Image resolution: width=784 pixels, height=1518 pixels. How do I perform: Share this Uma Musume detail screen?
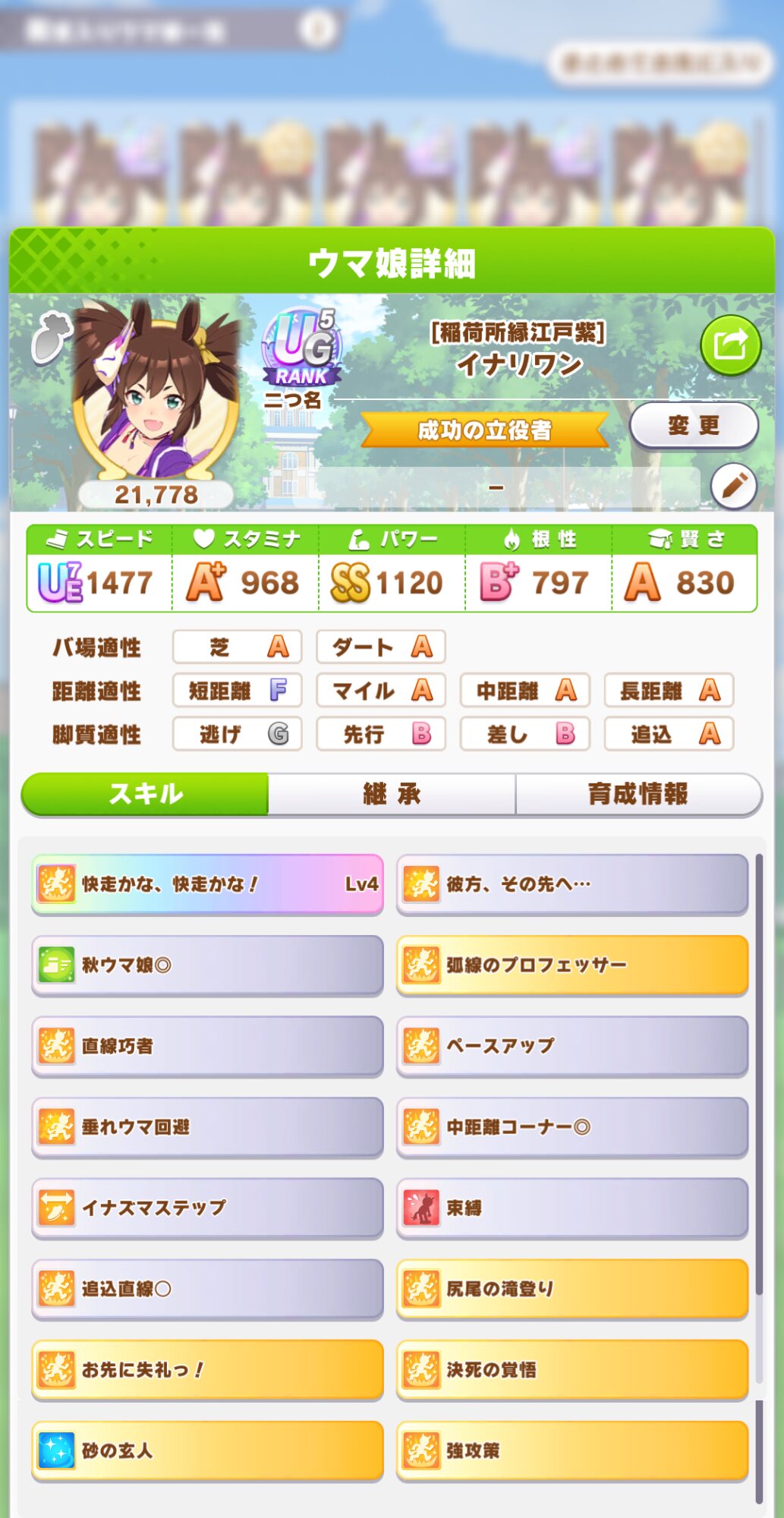(x=730, y=345)
